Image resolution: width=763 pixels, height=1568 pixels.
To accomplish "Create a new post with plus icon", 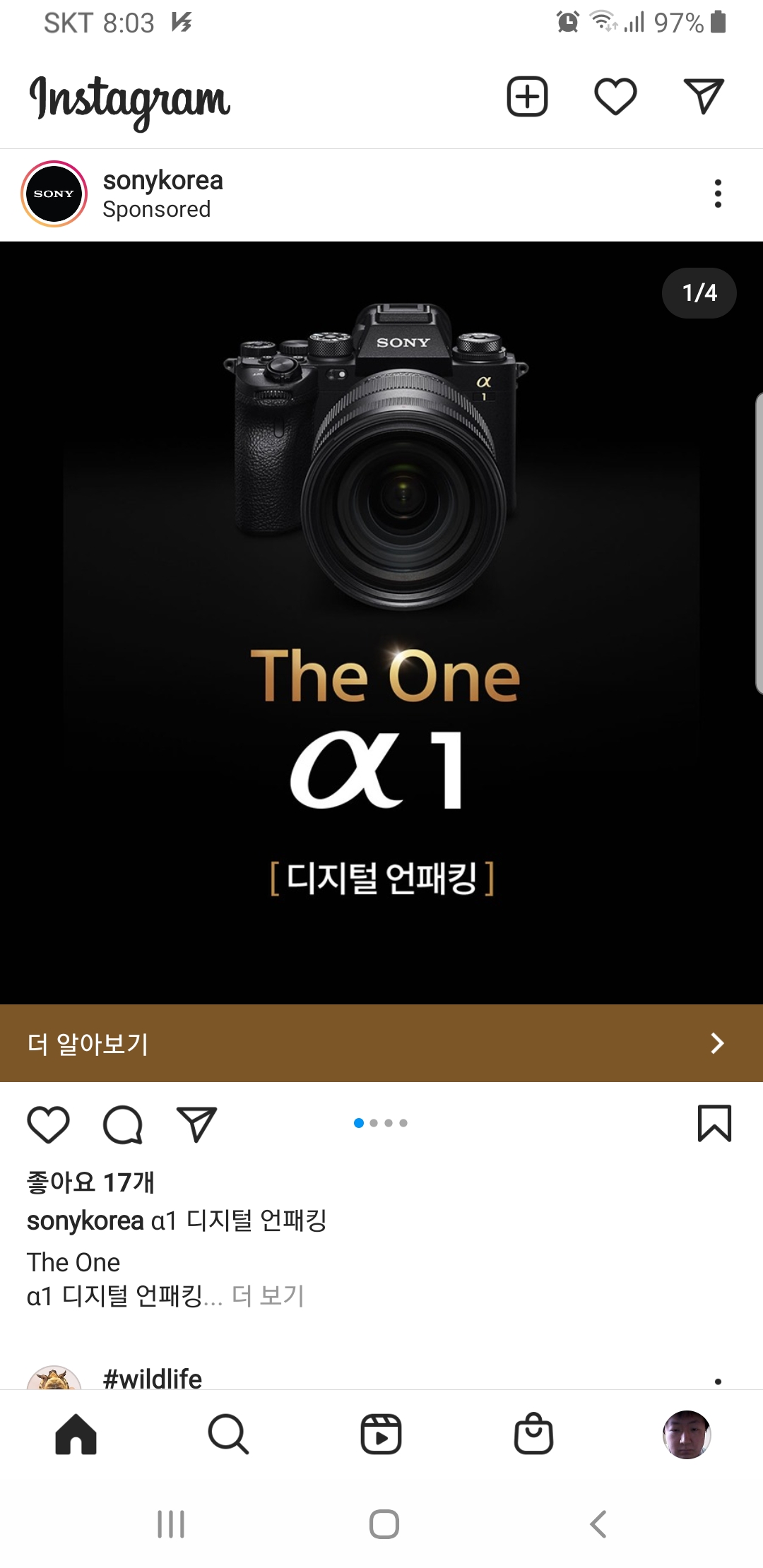I will tap(527, 97).
